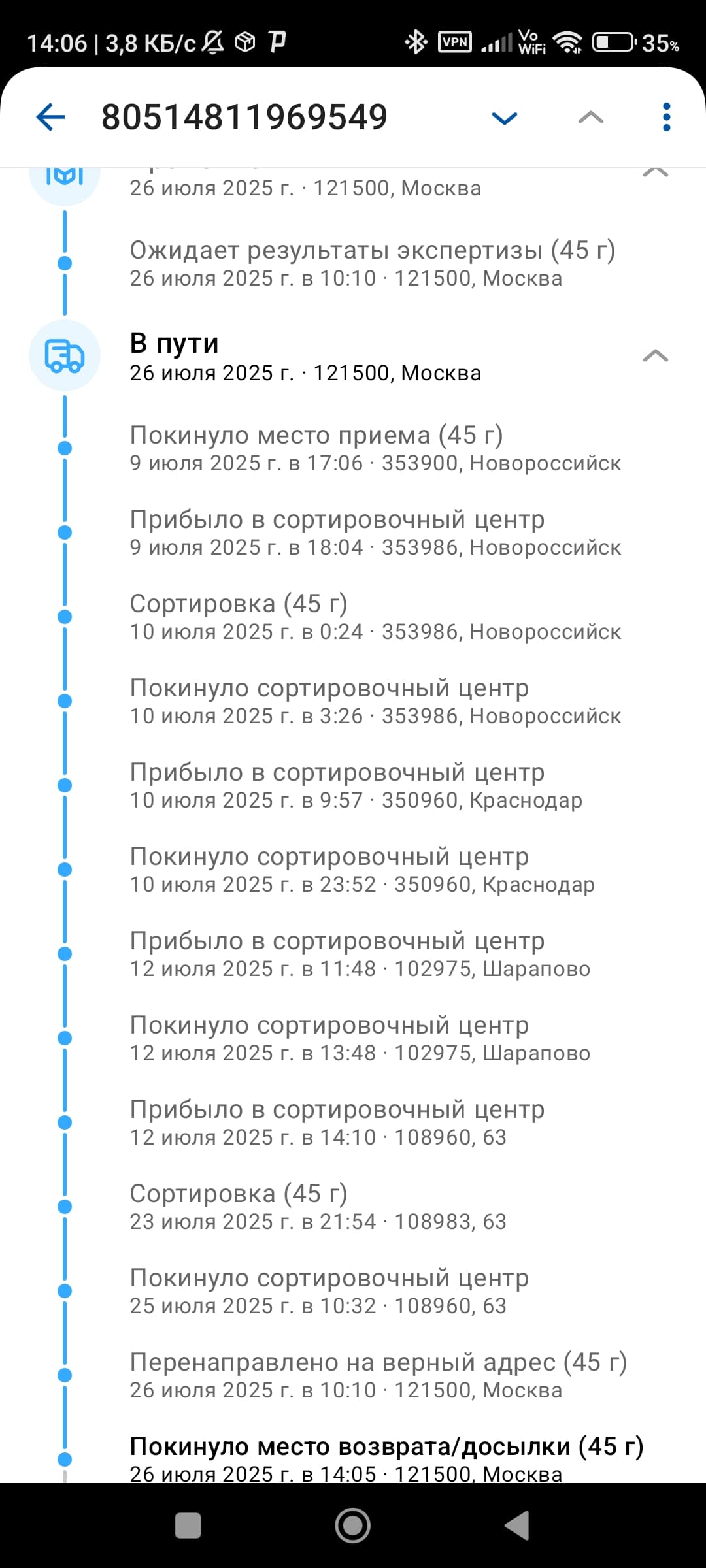Collapse the partially hidden section above «В пути»
This screenshot has height=1568, width=706.
pyautogui.click(x=655, y=172)
